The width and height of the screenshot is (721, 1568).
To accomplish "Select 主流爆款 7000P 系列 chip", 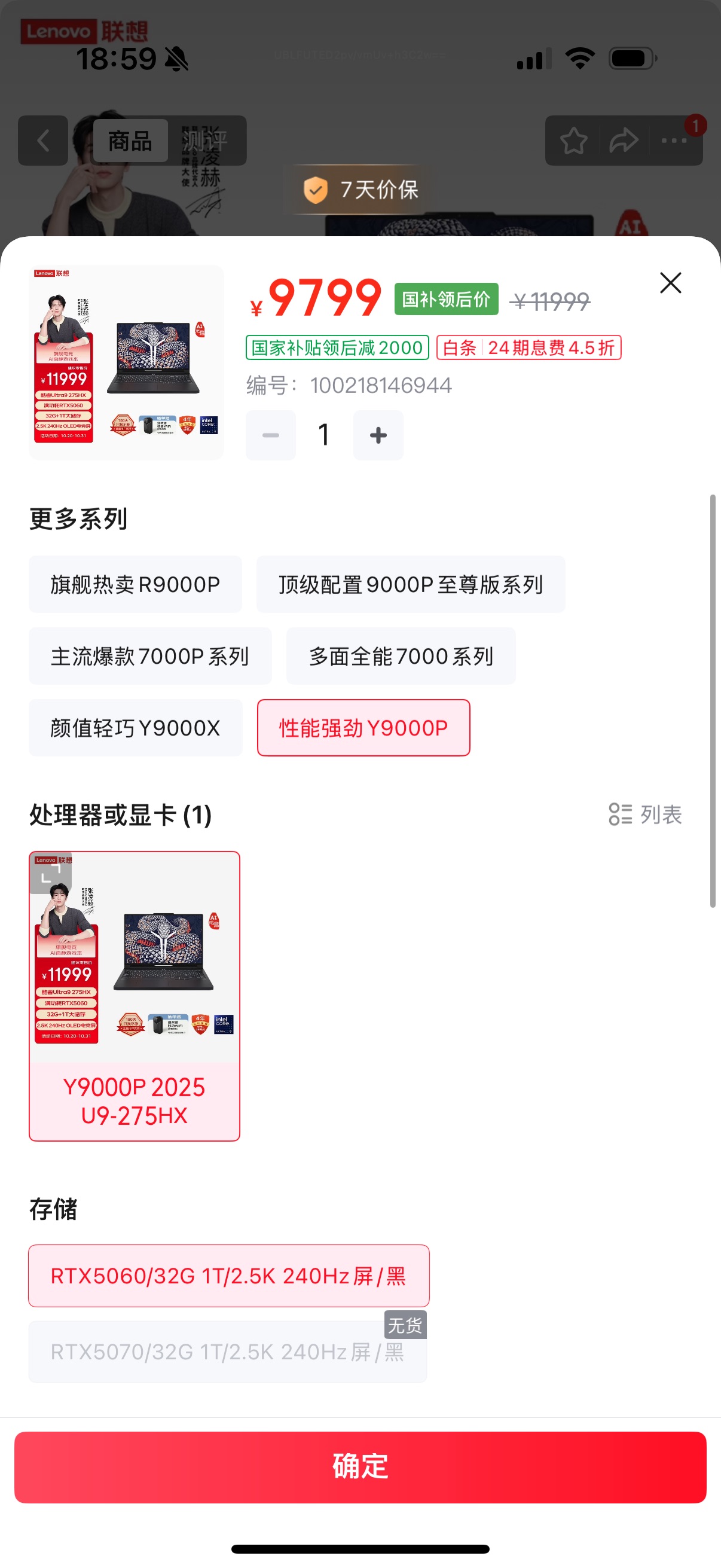I will point(149,656).
